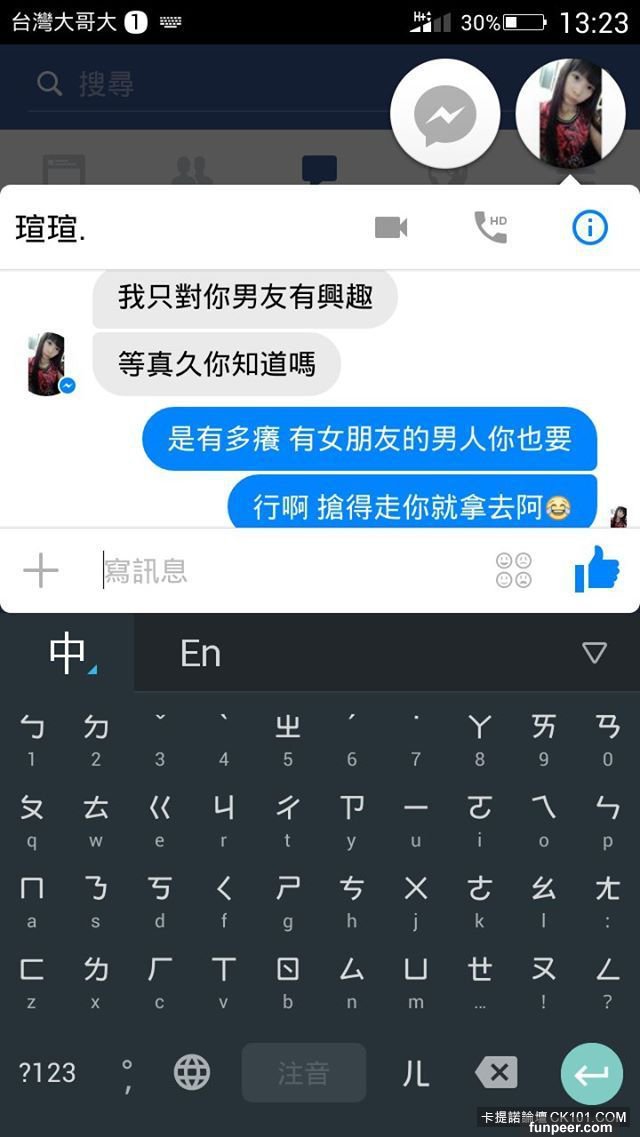
Task: Select the 中 Chinese input tab
Action: [69, 653]
